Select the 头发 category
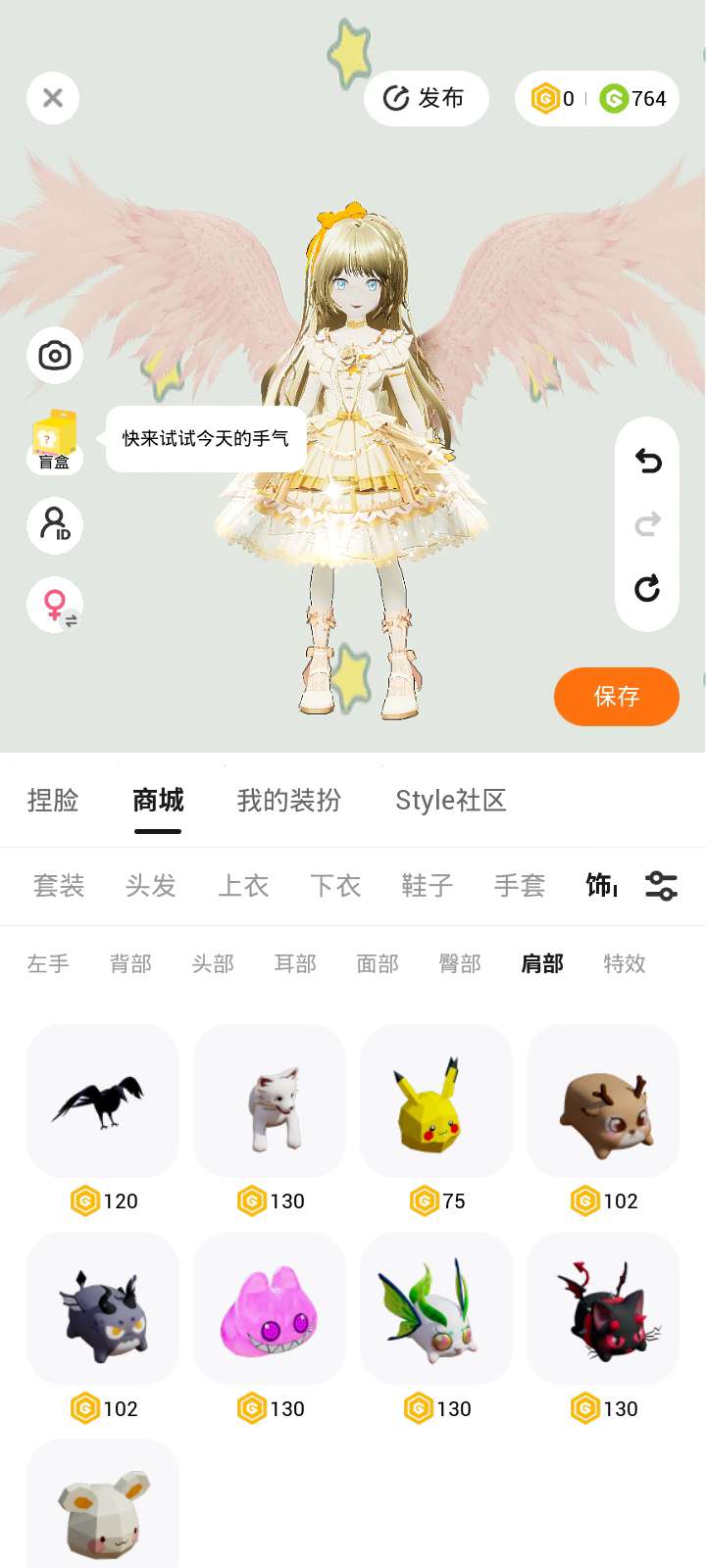The width and height of the screenshot is (706, 1568). [x=151, y=886]
